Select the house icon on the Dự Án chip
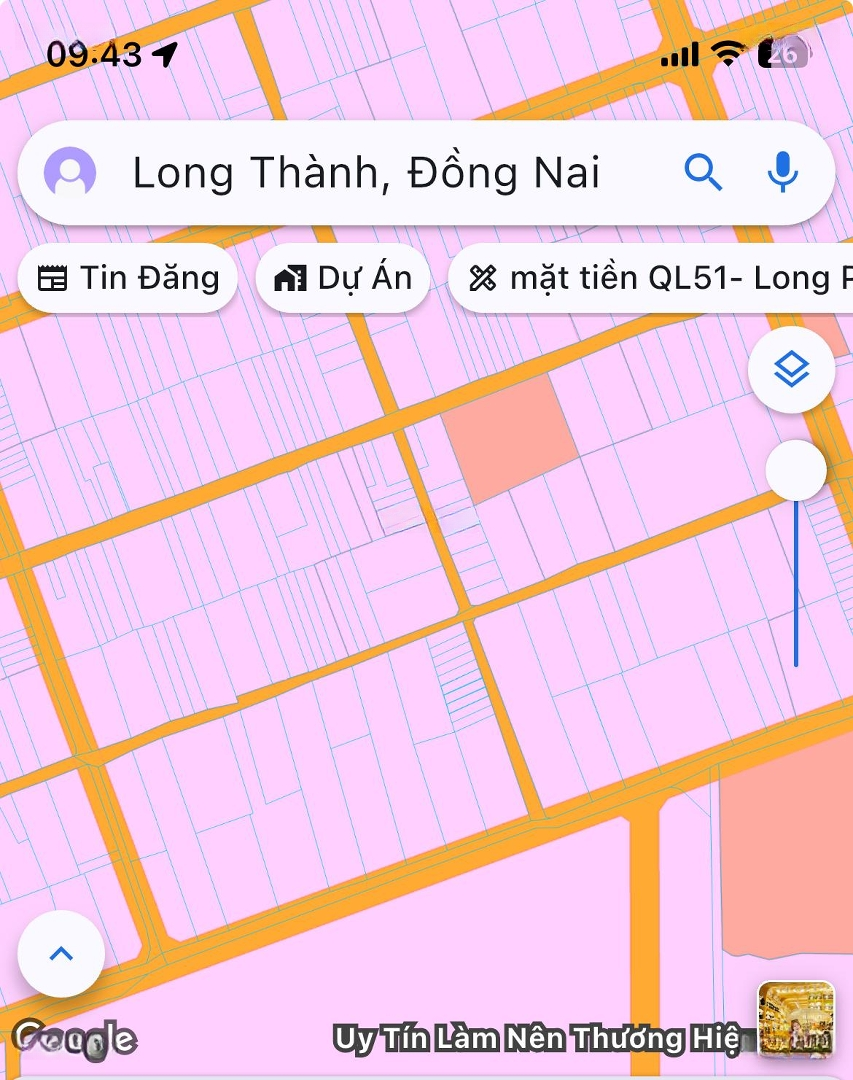The image size is (853, 1080). pyautogui.click(x=290, y=277)
